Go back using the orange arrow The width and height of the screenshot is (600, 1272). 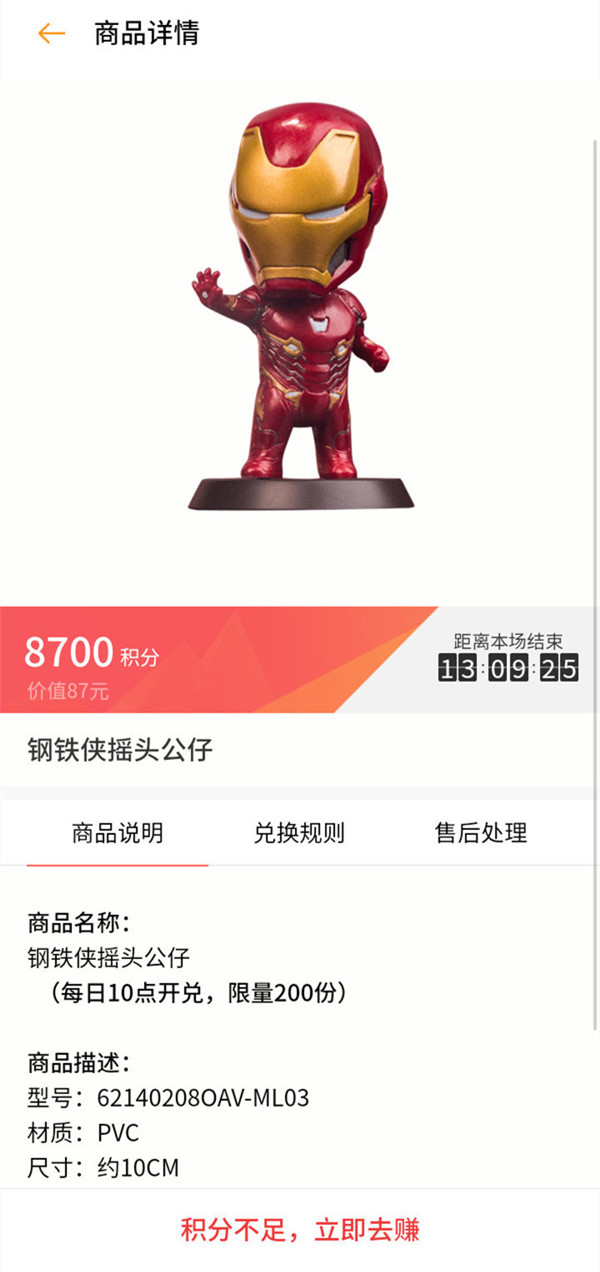point(51,33)
